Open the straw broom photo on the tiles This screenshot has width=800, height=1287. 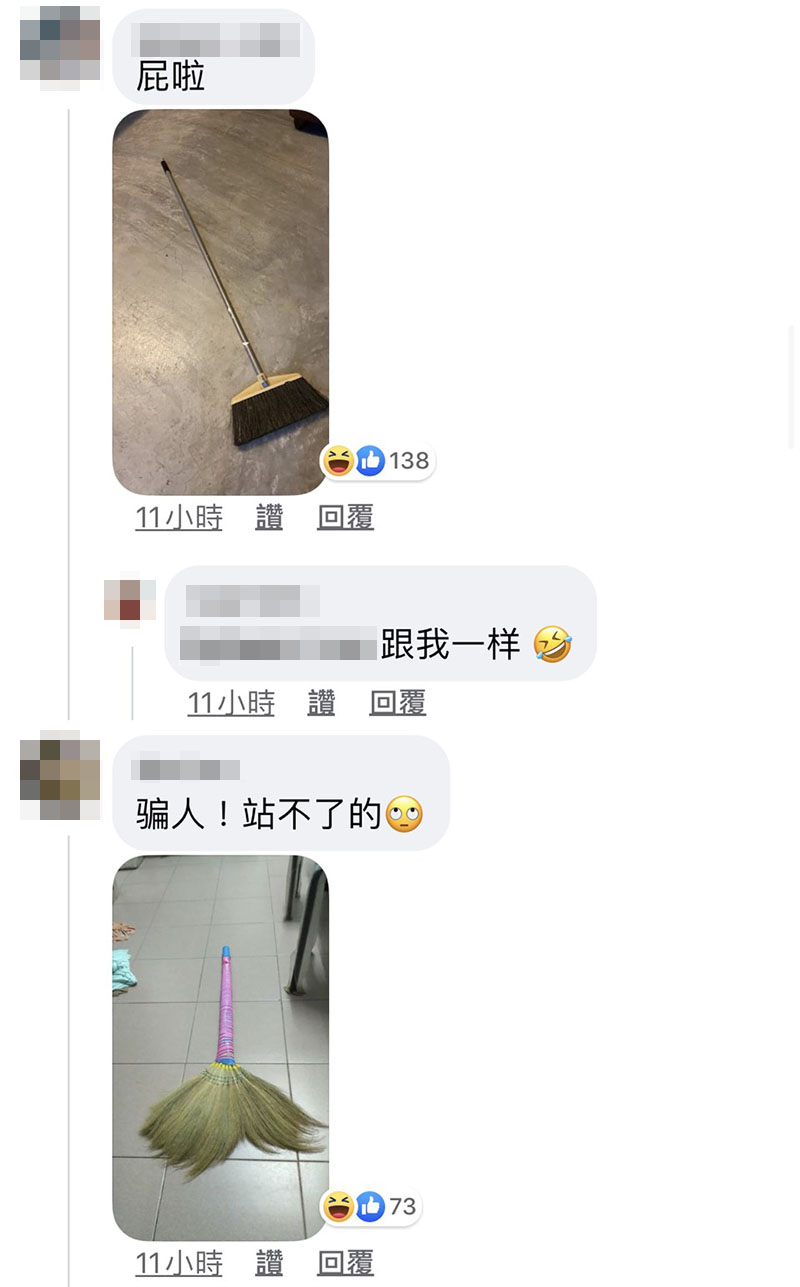(220, 1047)
